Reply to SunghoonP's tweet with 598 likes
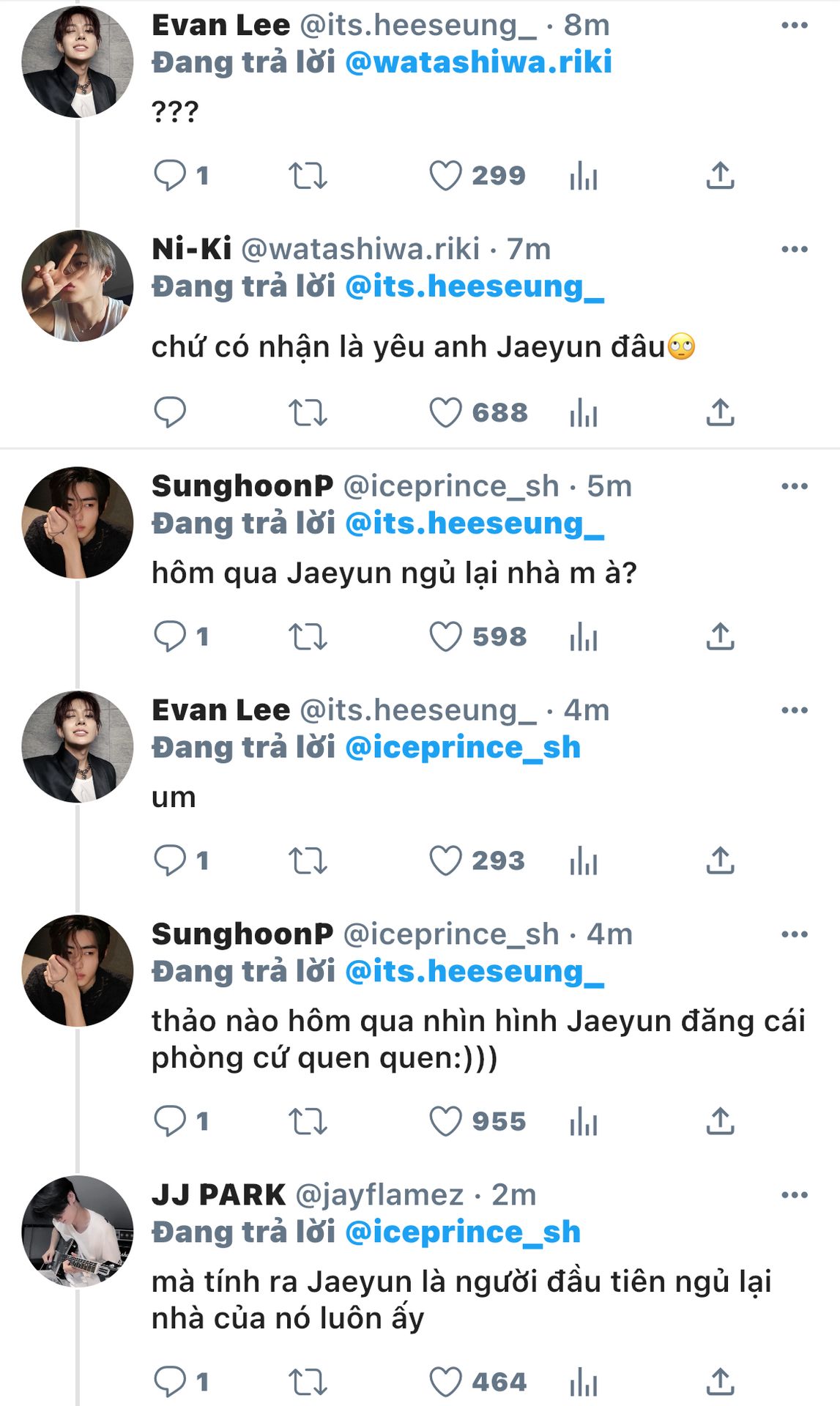The height and width of the screenshot is (1406, 840). (170, 636)
